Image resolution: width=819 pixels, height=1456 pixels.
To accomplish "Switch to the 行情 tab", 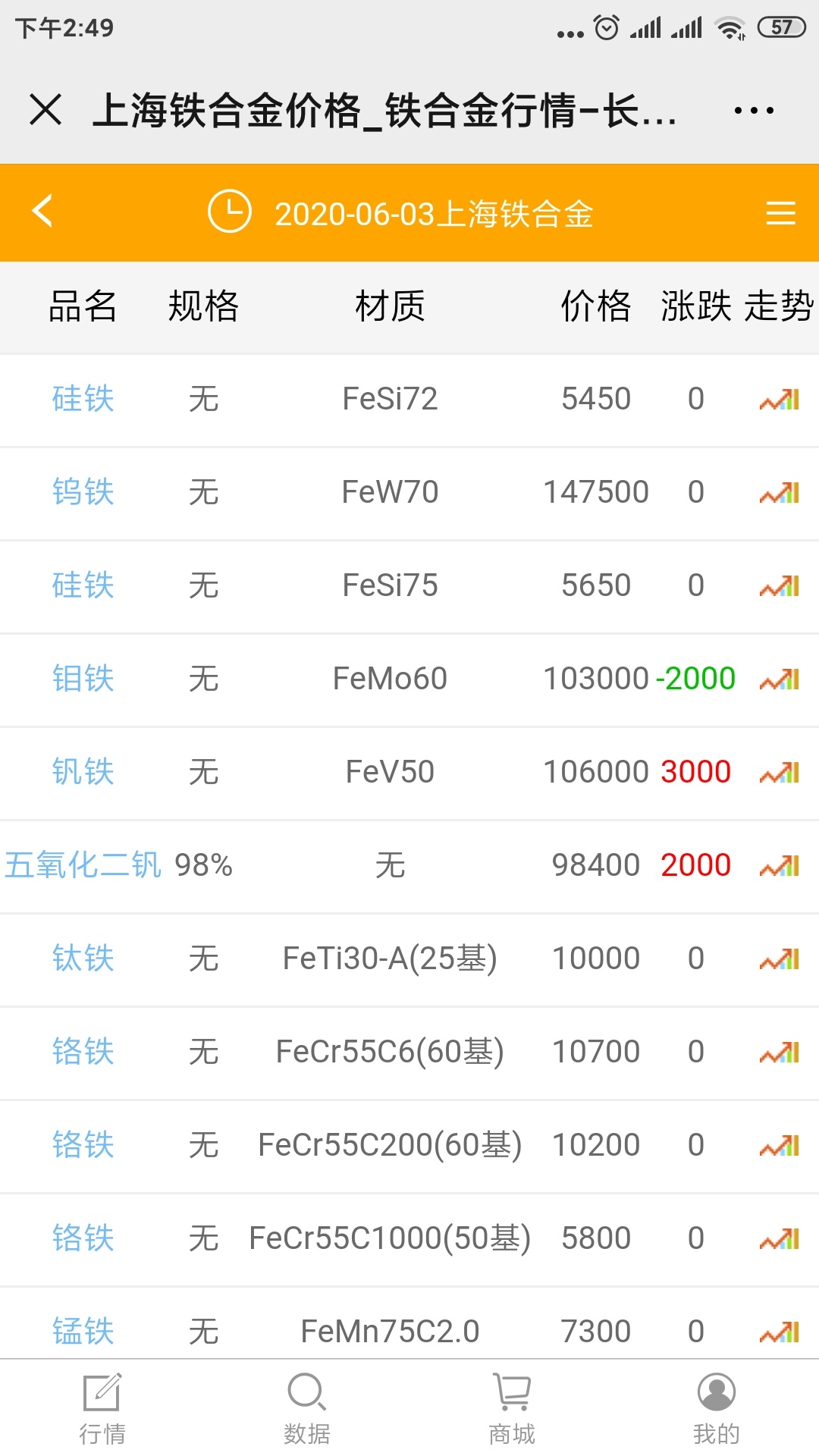I will pos(102,1409).
